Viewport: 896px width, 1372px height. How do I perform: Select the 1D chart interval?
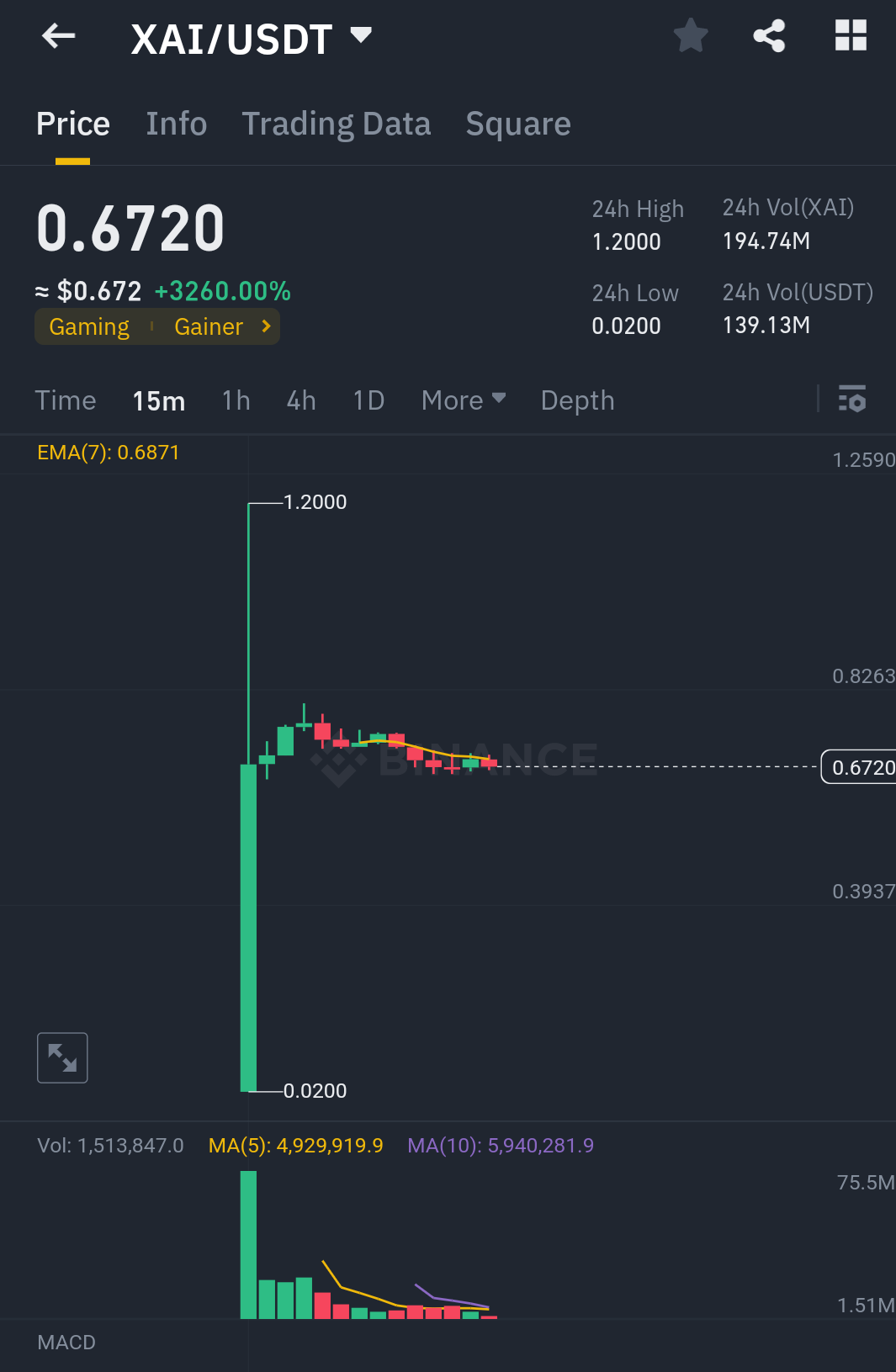(x=368, y=400)
